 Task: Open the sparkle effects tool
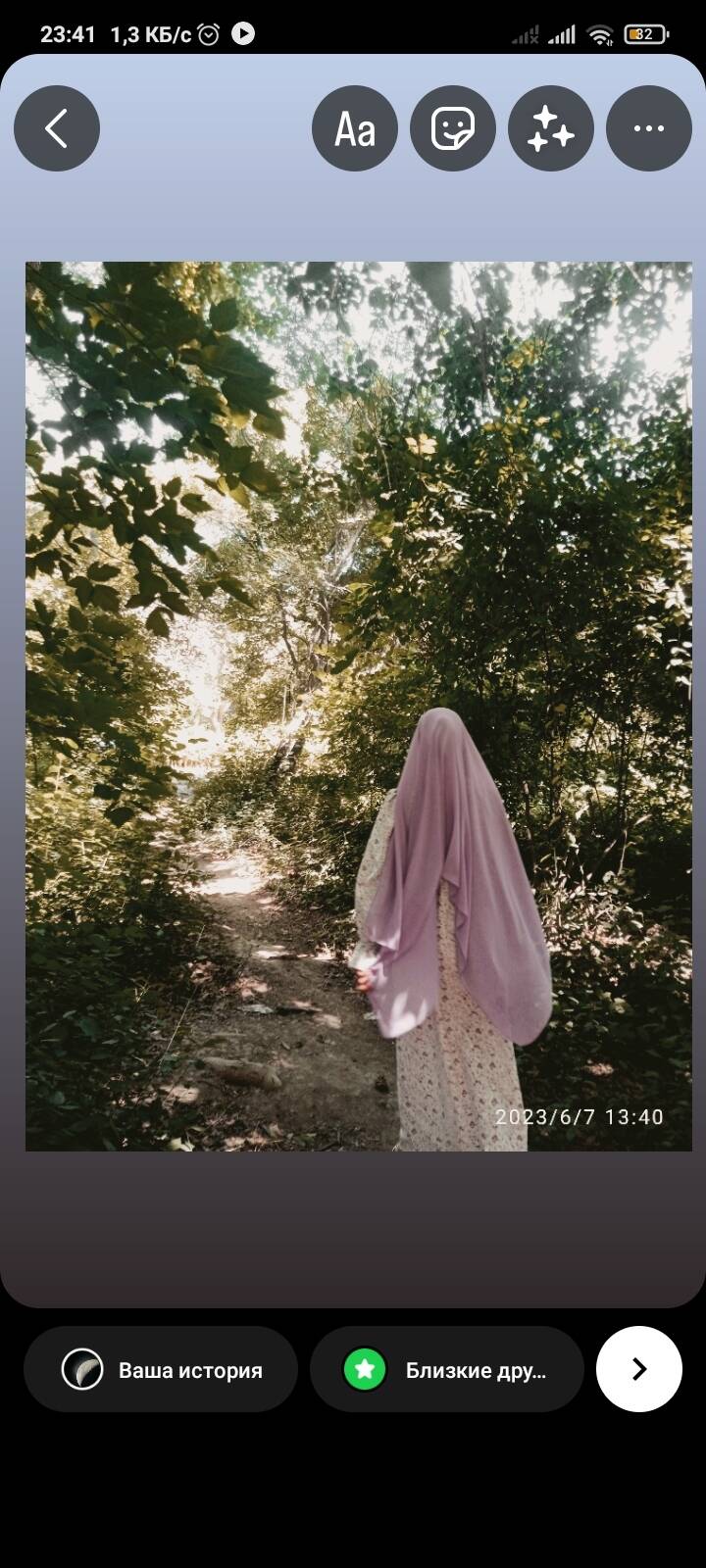[551, 128]
